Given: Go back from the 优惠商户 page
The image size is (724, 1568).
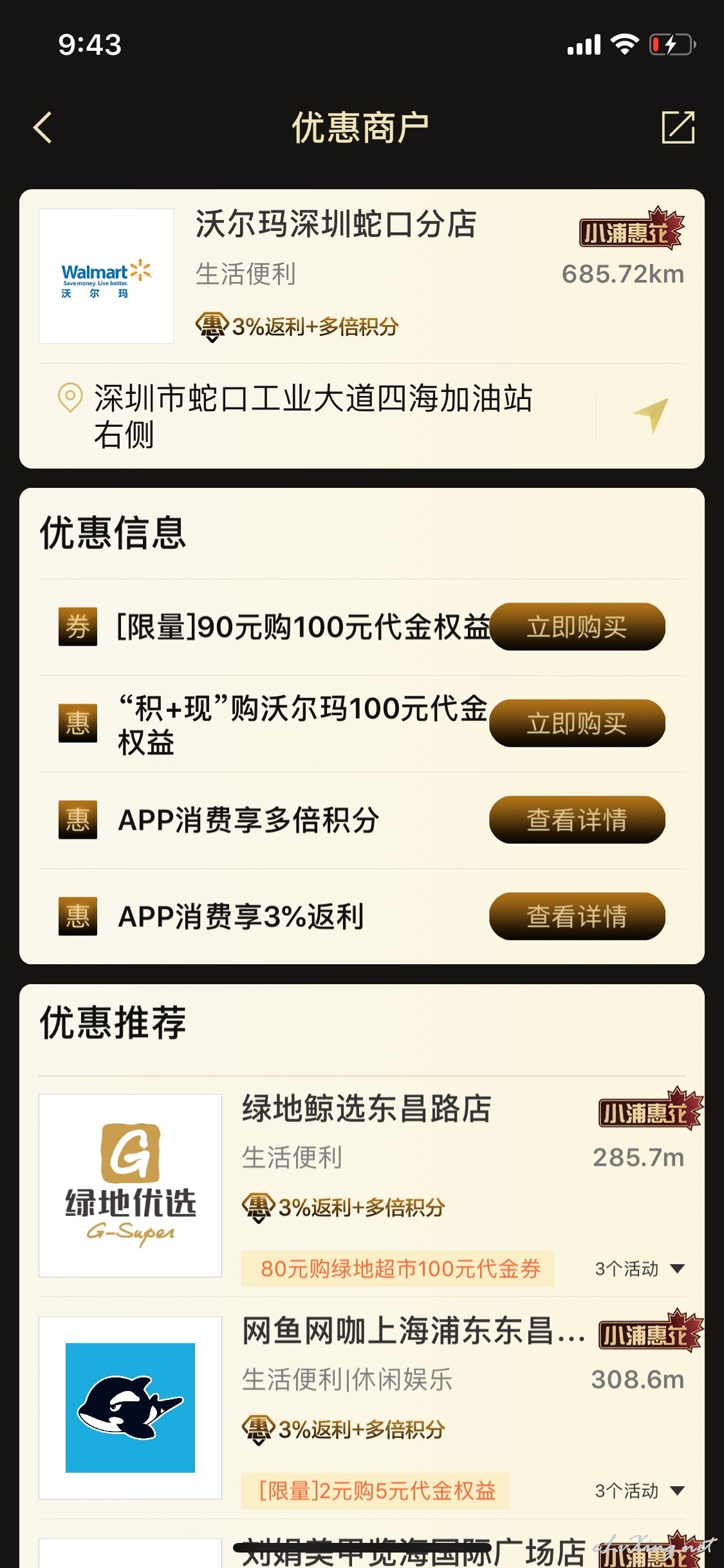Looking at the screenshot, I should point(42,127).
